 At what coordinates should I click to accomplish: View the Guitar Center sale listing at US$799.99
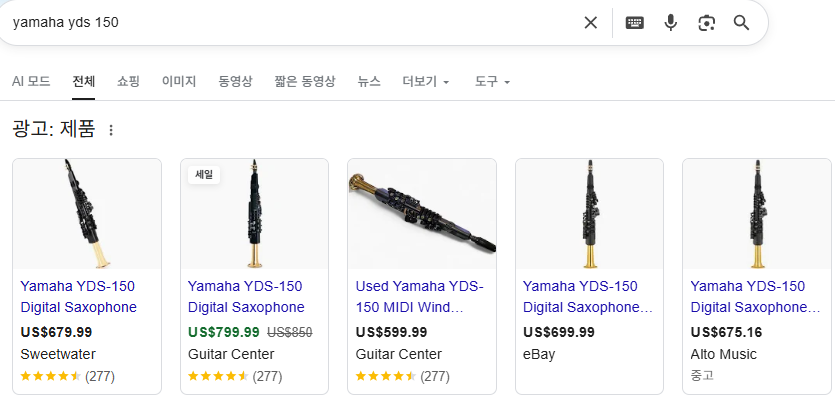click(x=254, y=296)
